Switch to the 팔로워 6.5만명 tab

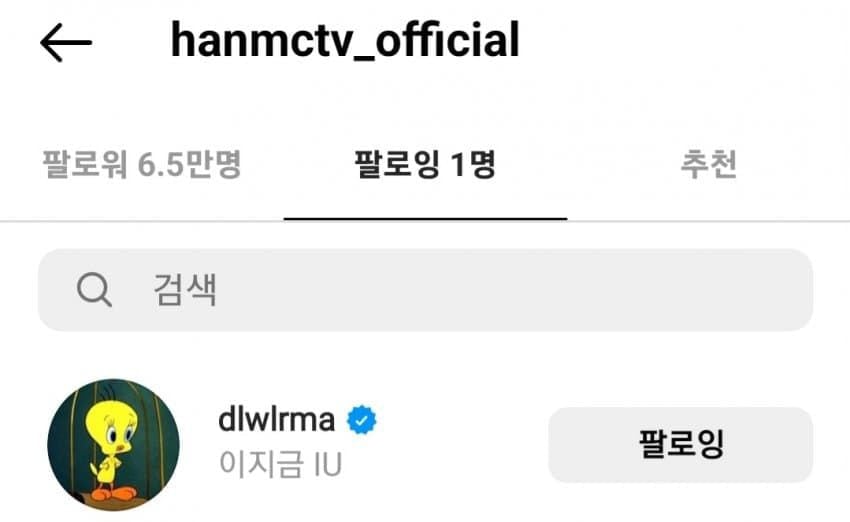(142, 164)
